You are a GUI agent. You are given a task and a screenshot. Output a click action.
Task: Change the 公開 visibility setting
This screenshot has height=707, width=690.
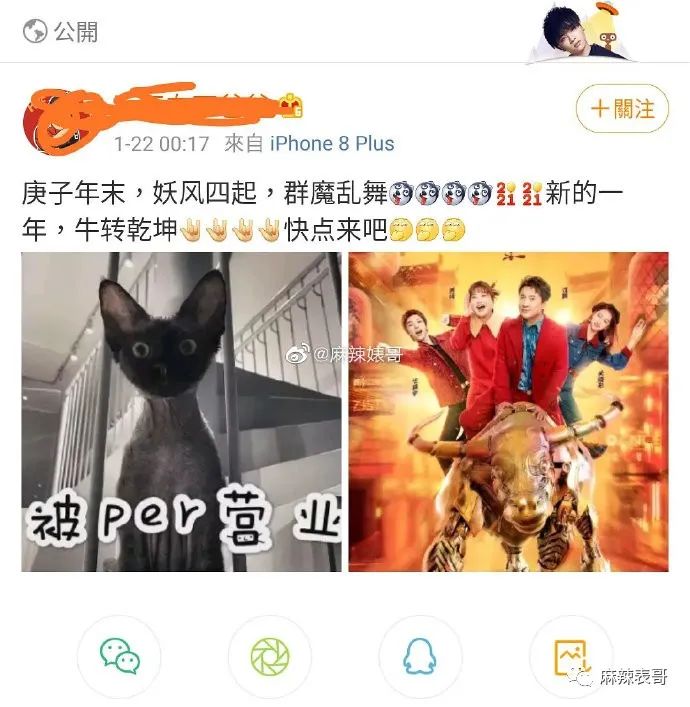(x=62, y=31)
